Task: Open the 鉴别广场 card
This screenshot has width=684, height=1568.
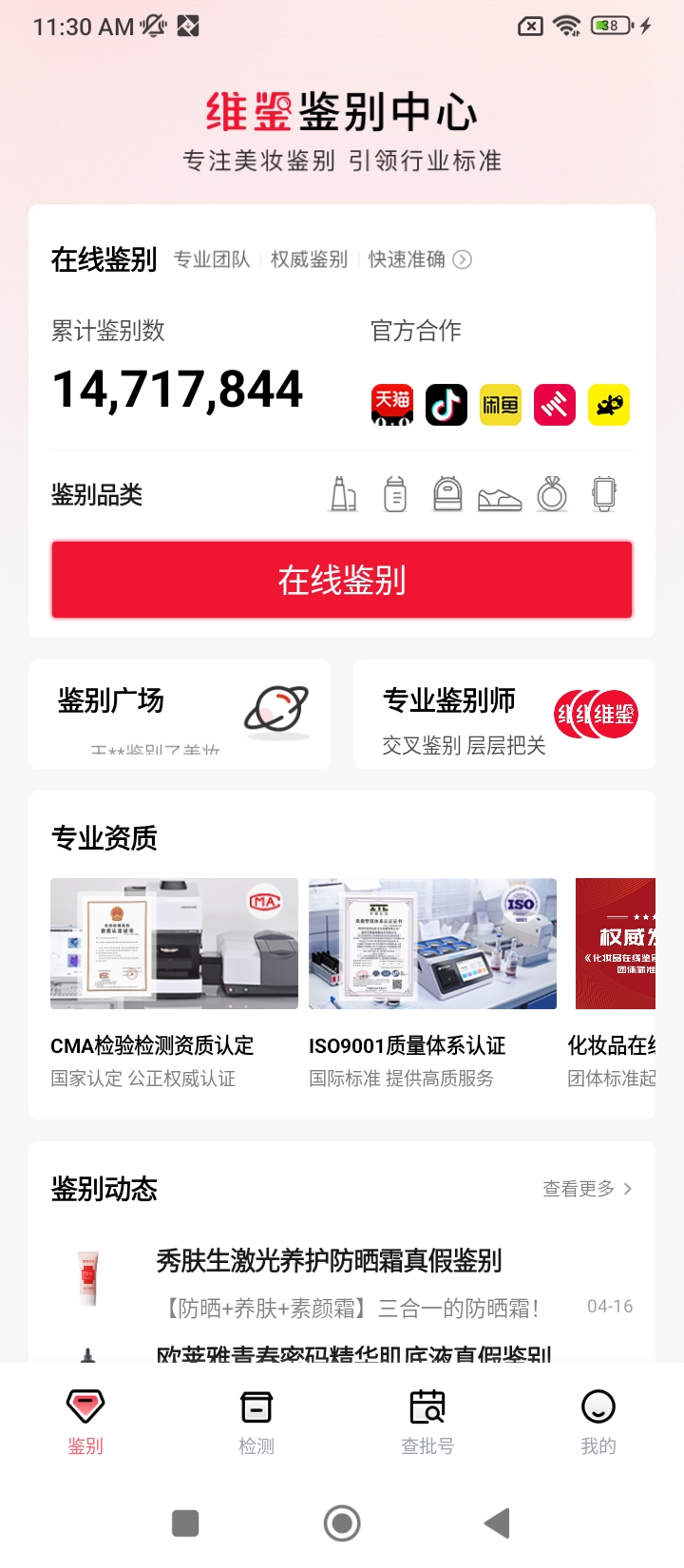Action: (x=180, y=713)
